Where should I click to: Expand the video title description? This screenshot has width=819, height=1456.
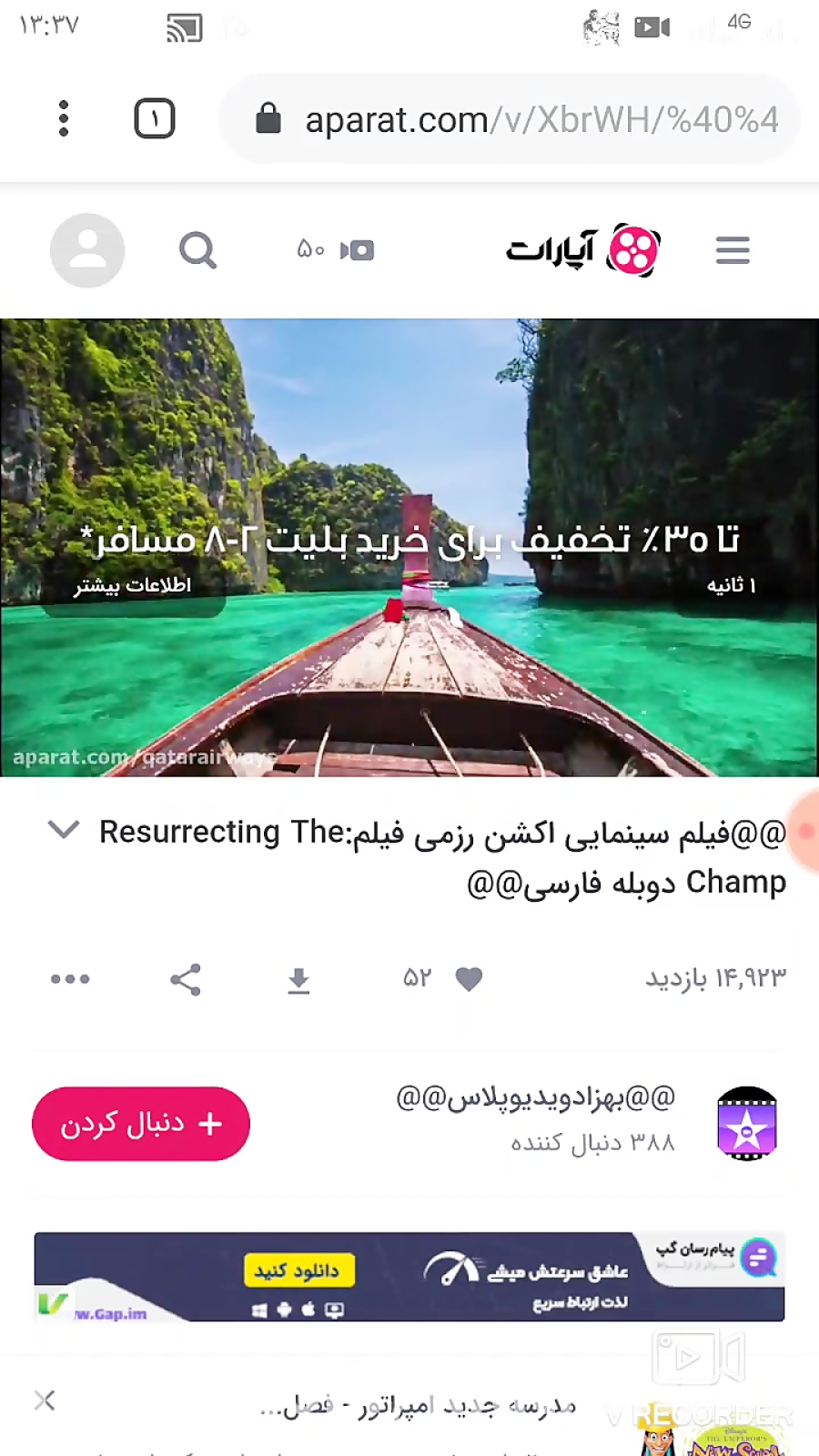(x=64, y=830)
